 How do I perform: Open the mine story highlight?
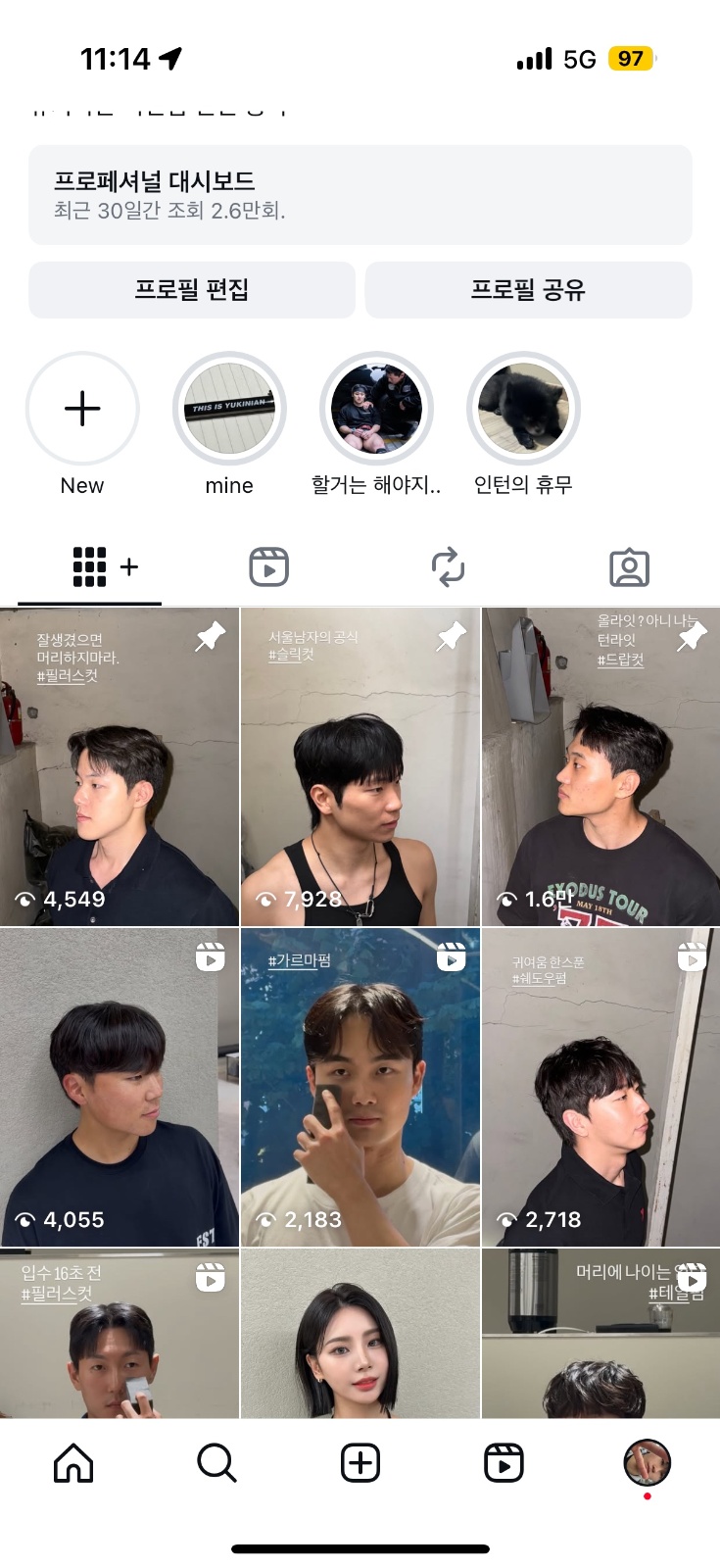[x=228, y=408]
